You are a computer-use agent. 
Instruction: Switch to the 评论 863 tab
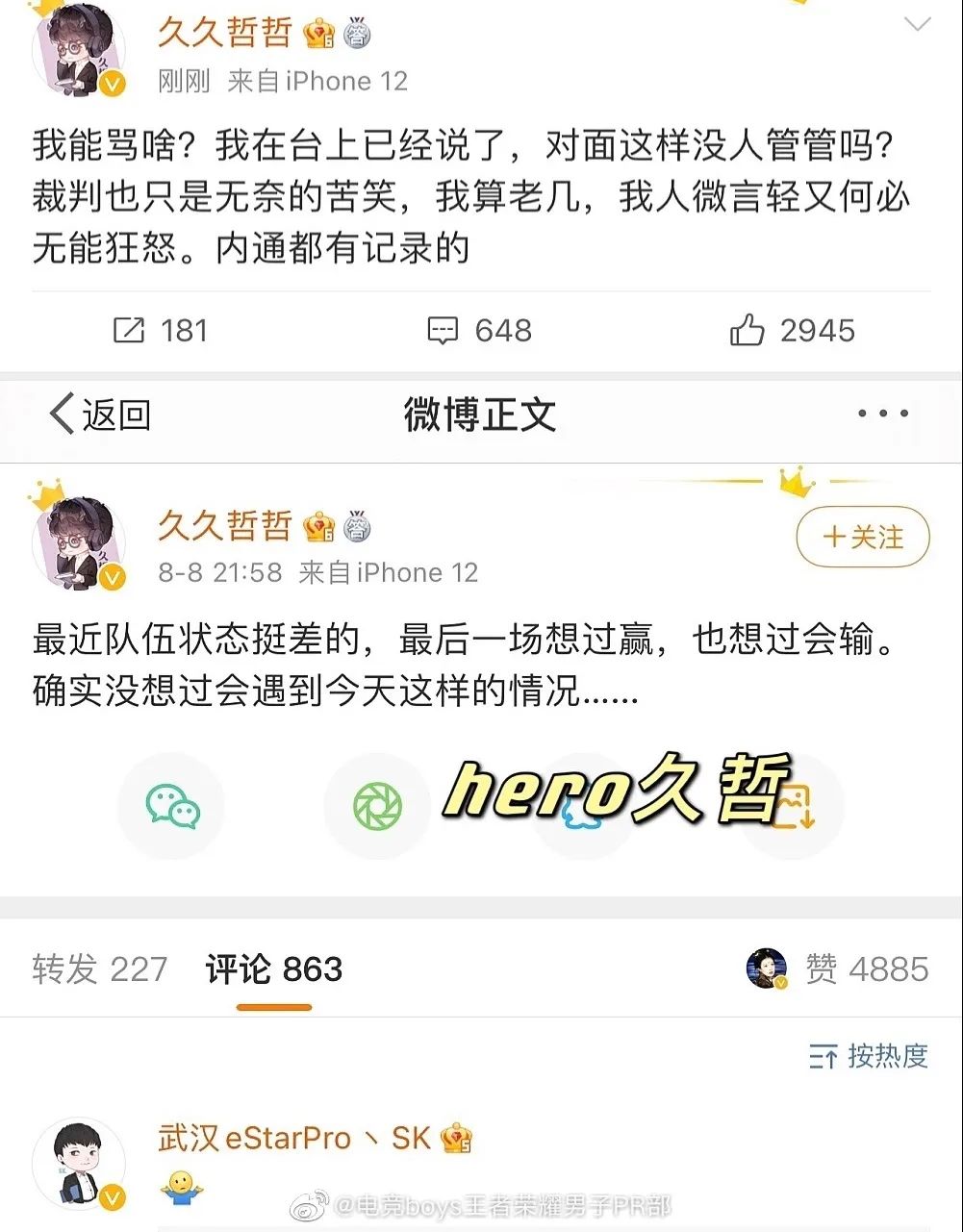click(272, 969)
